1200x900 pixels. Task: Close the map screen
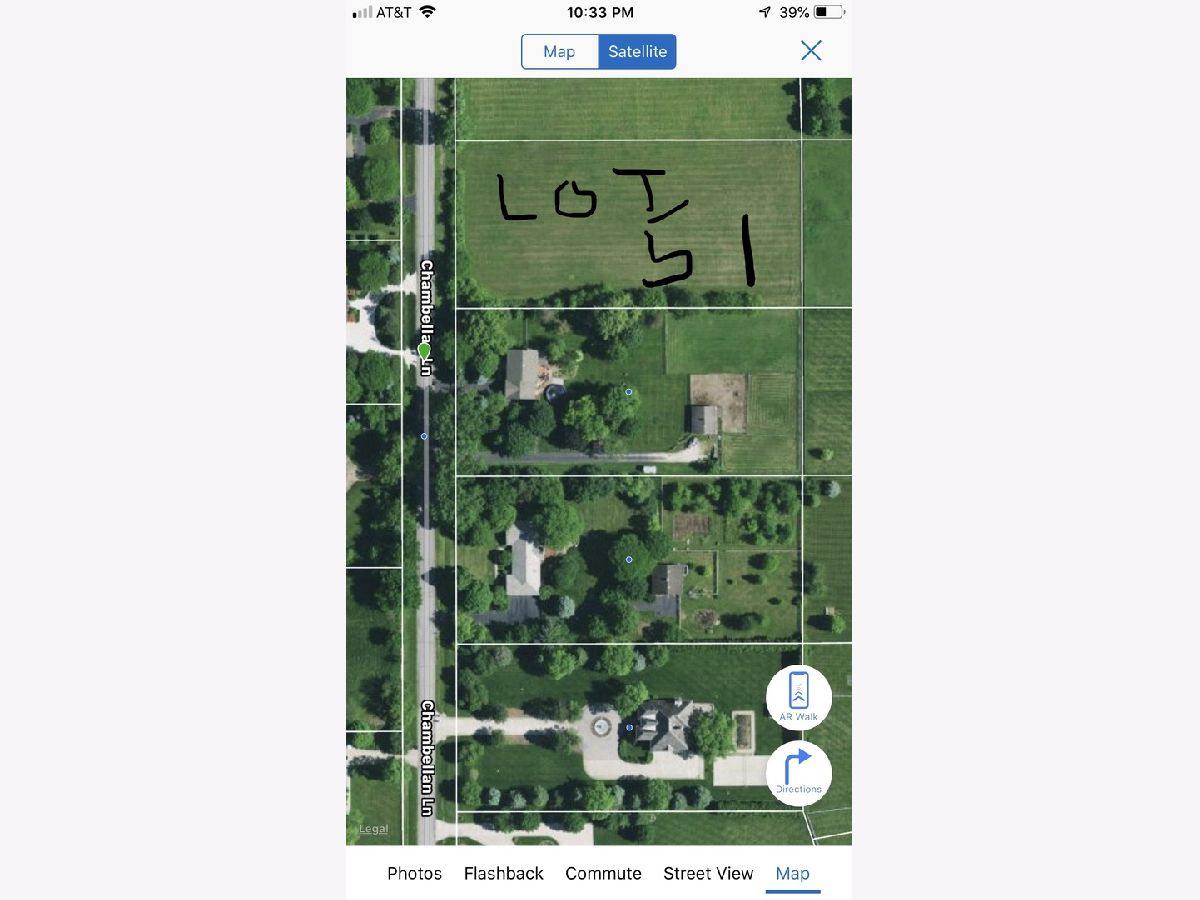[x=811, y=51]
